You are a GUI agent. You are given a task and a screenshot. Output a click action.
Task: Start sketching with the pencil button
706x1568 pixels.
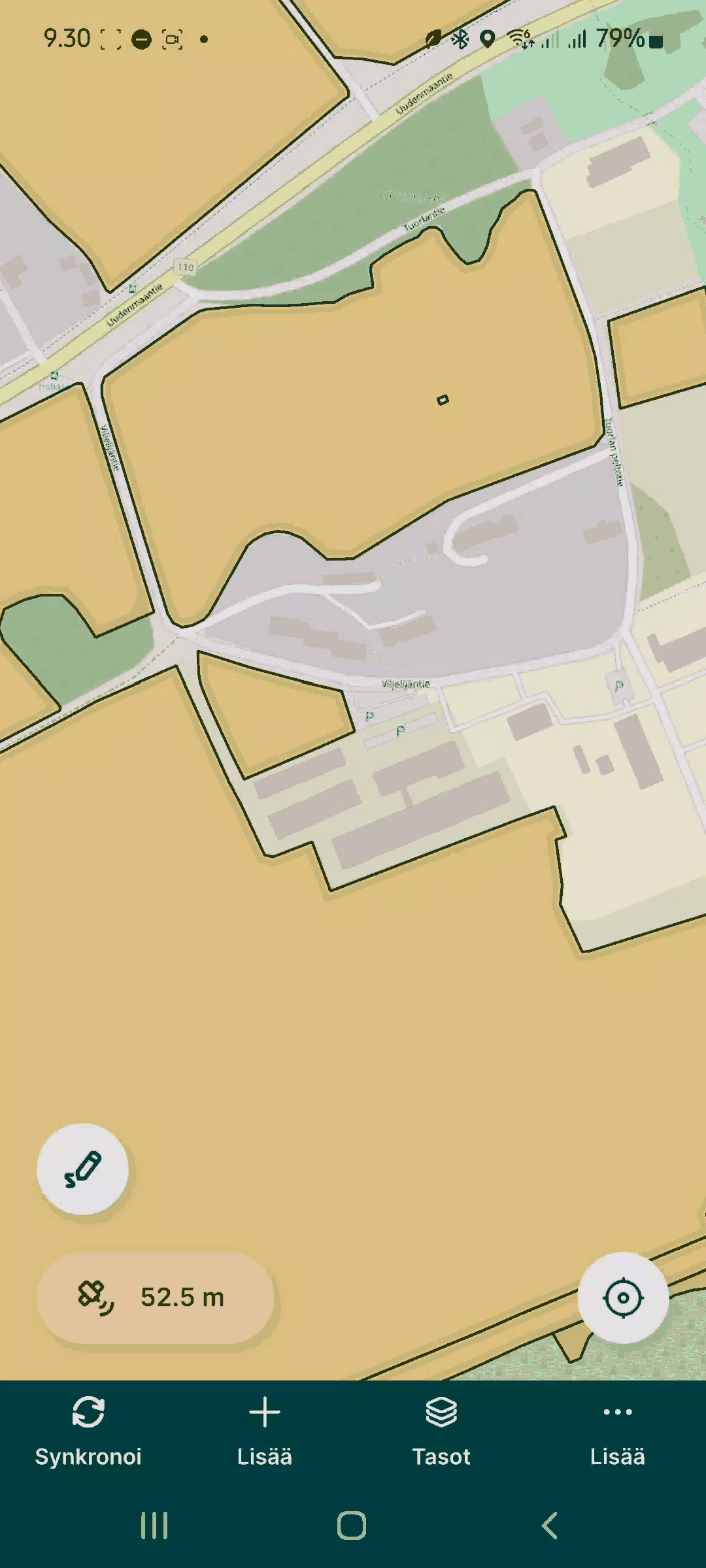(x=82, y=1169)
